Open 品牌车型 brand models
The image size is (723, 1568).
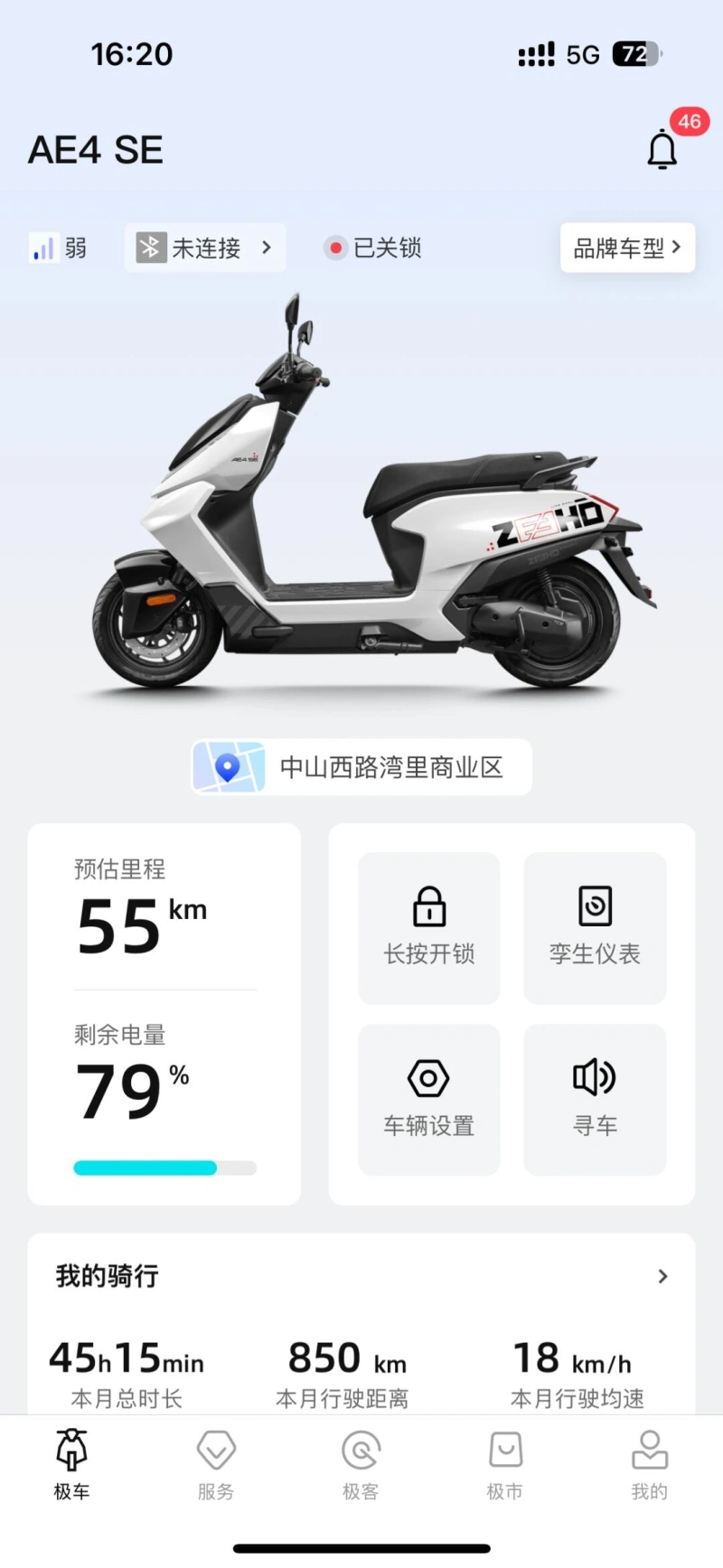point(627,248)
